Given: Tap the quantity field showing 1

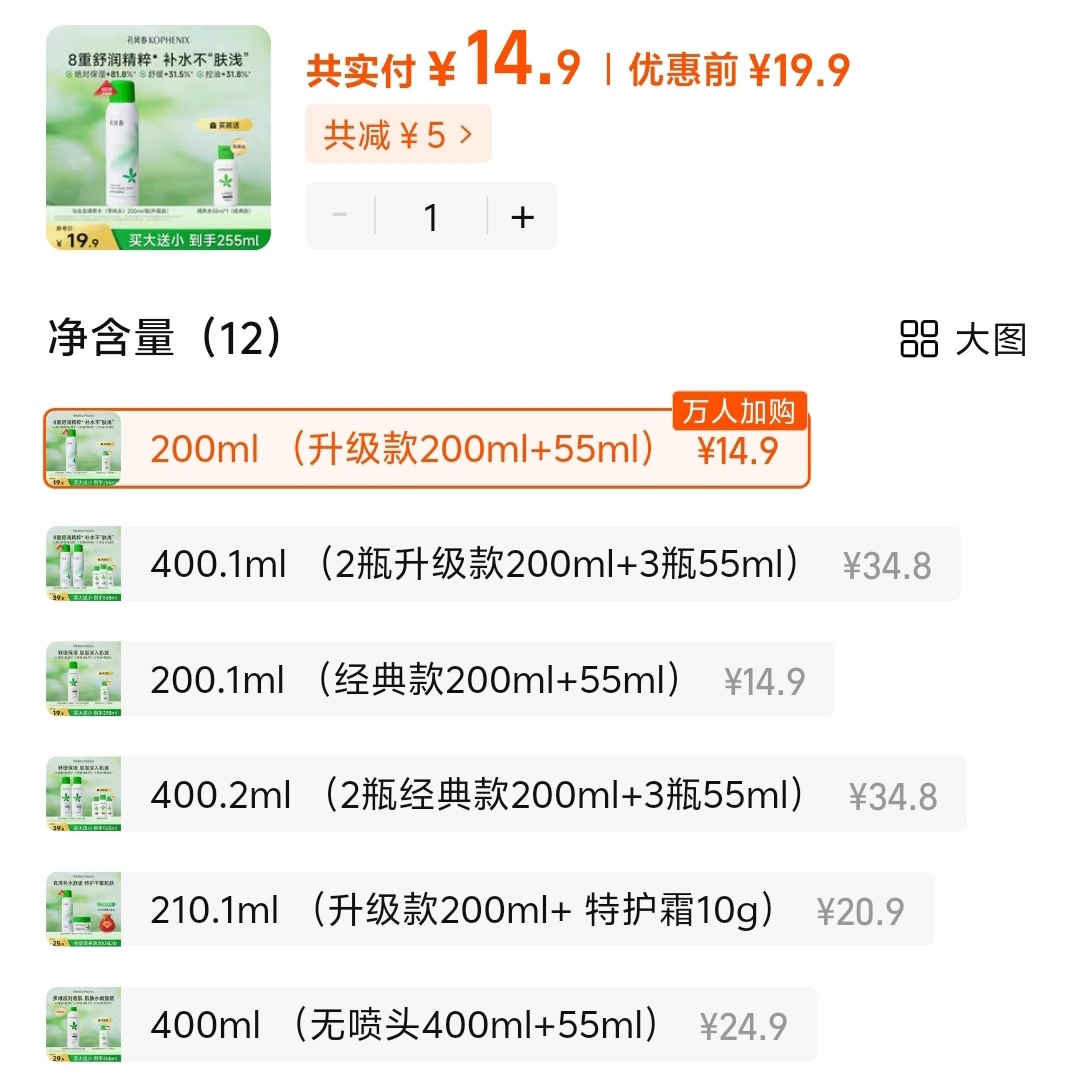Looking at the screenshot, I should coord(431,217).
